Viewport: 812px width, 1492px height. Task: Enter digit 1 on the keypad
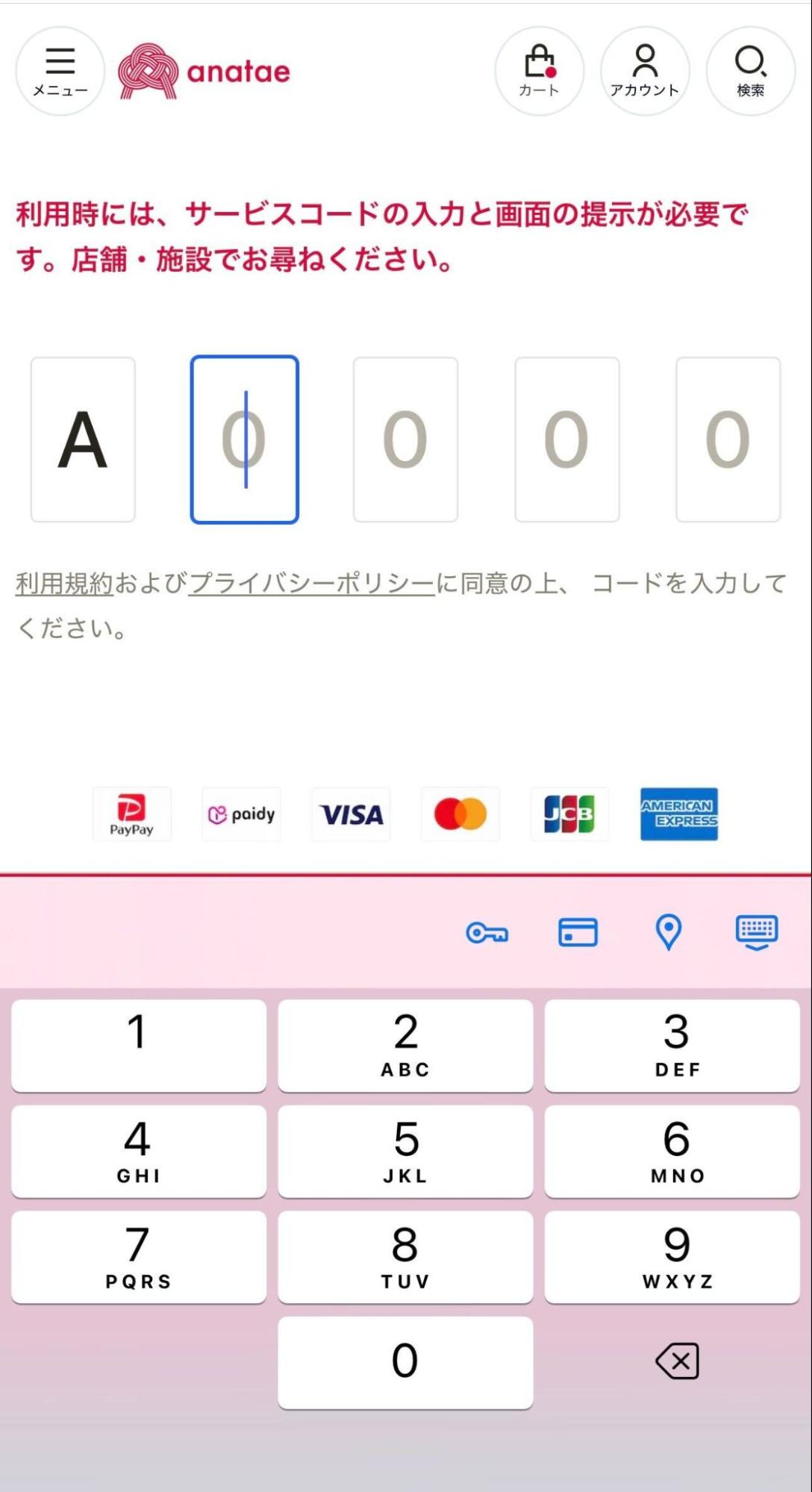point(139,1045)
